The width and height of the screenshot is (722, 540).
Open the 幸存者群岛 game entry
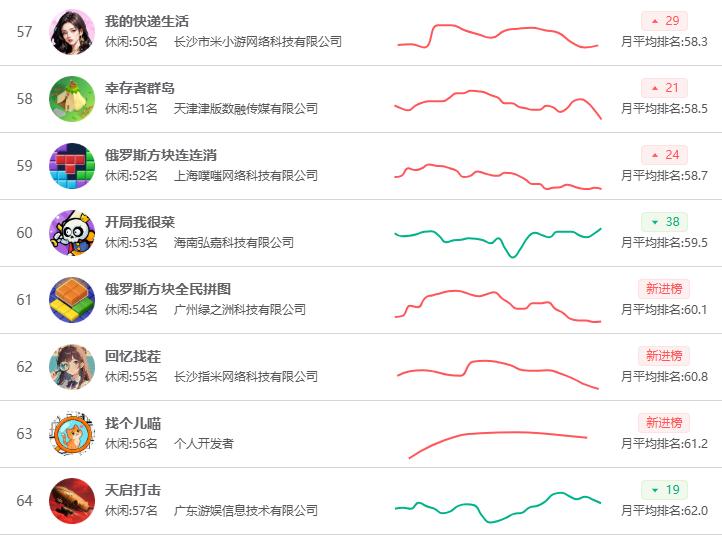pyautogui.click(x=140, y=88)
